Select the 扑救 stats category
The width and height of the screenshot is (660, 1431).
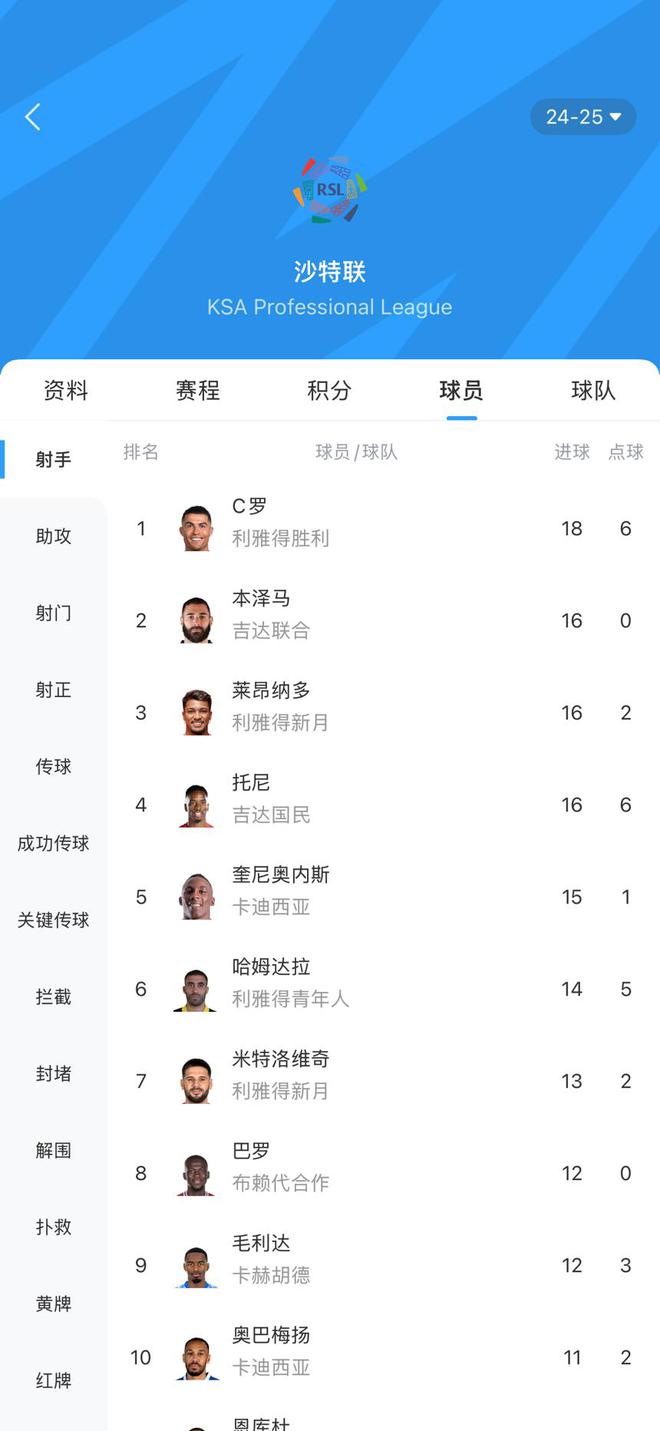pos(54,1227)
